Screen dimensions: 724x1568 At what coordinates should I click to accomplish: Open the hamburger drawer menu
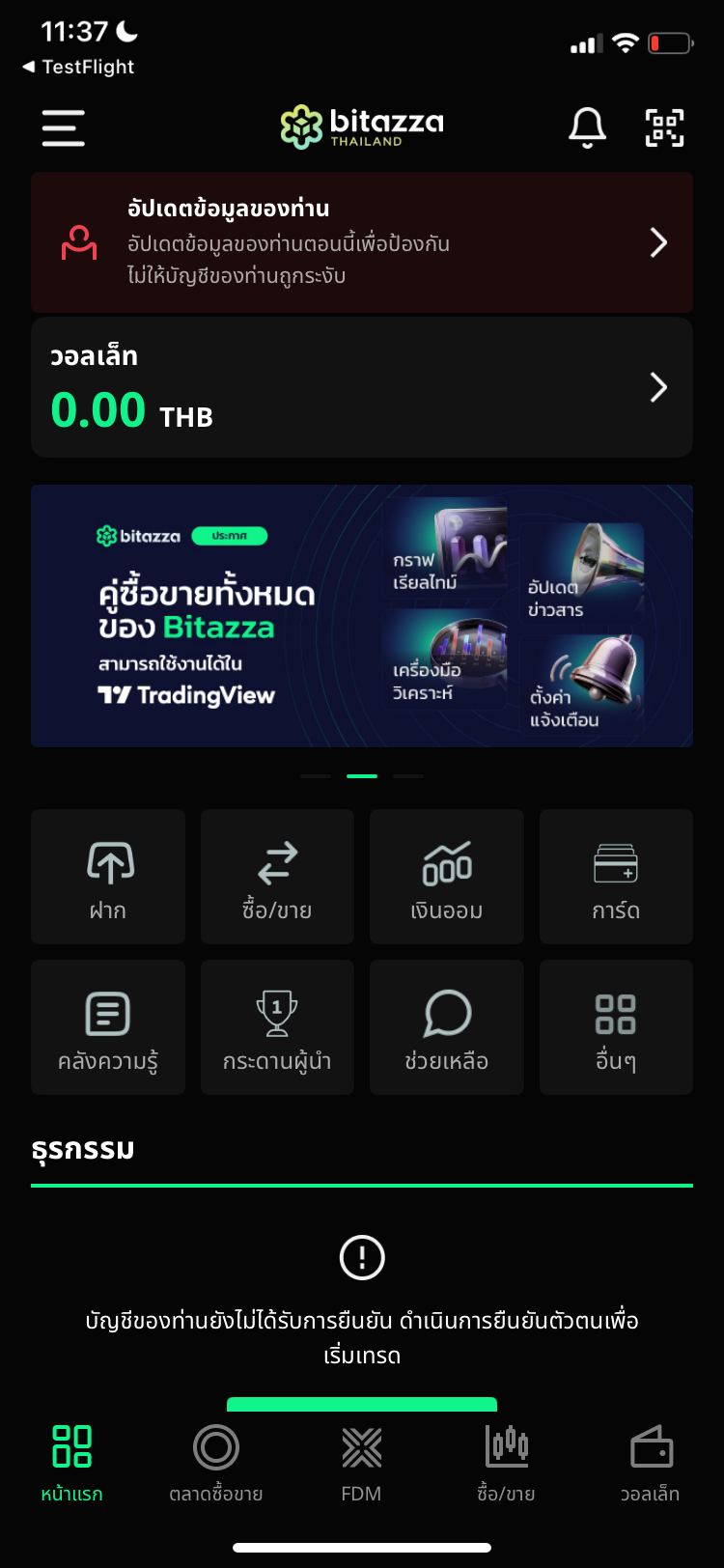click(x=64, y=127)
